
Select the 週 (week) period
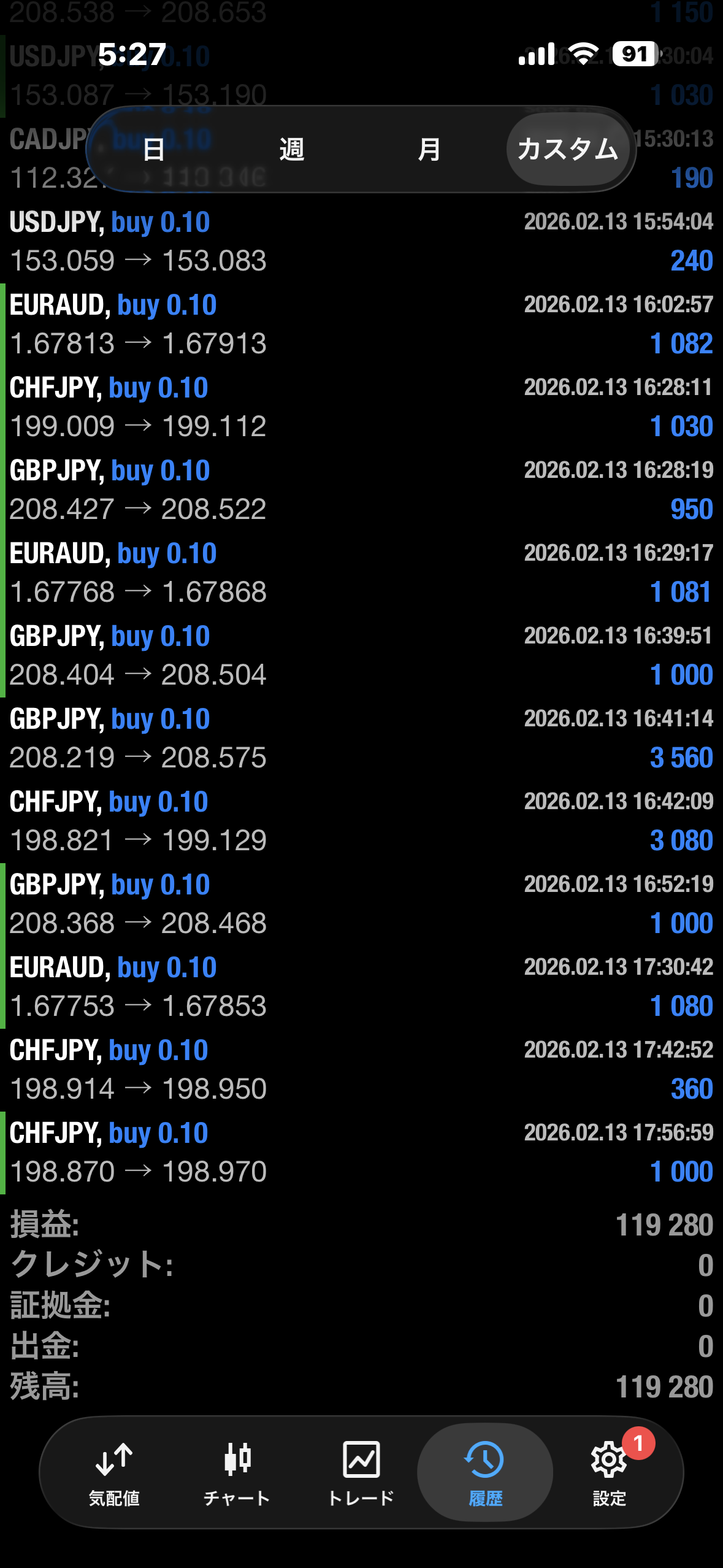click(x=292, y=149)
